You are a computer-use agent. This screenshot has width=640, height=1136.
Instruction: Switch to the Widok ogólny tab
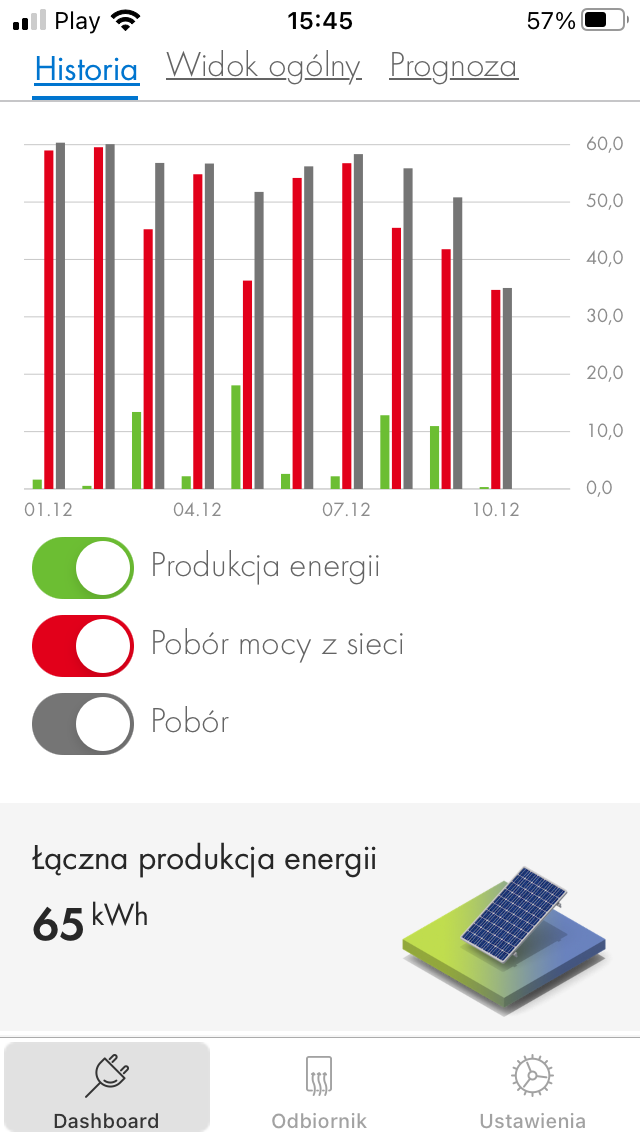(x=263, y=66)
